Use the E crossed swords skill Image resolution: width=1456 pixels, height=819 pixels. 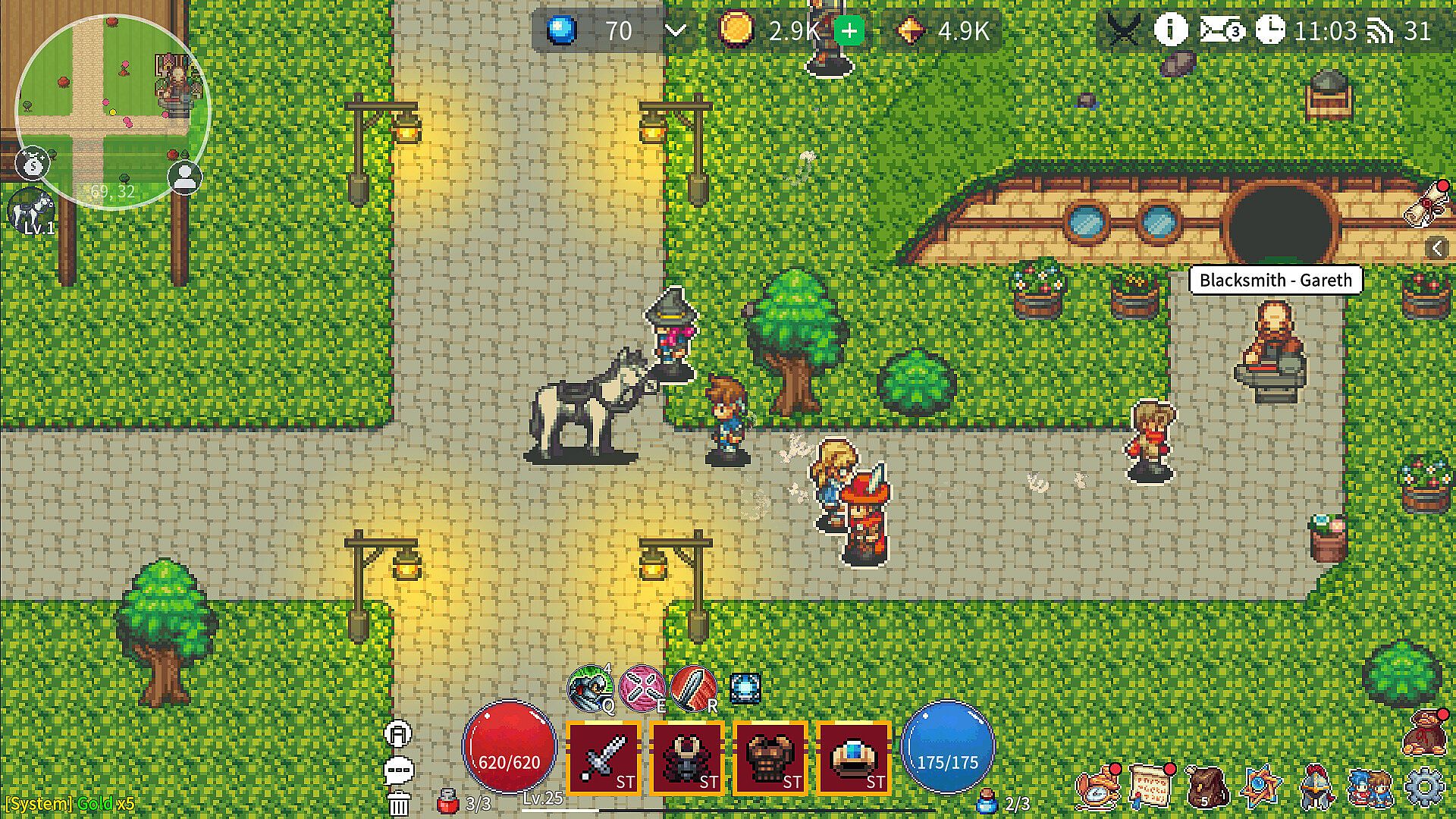tap(642, 689)
